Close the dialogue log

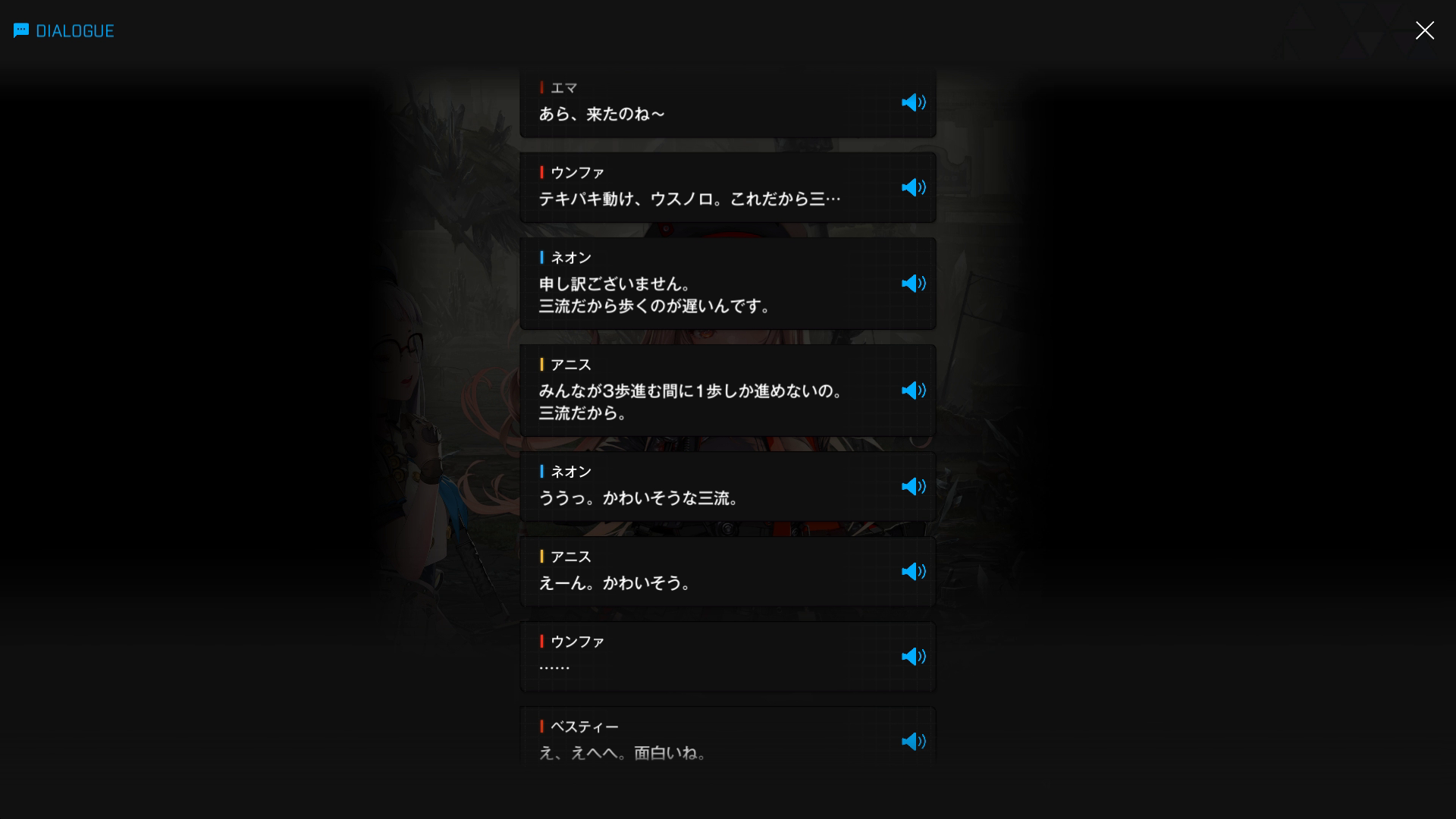tap(1424, 30)
